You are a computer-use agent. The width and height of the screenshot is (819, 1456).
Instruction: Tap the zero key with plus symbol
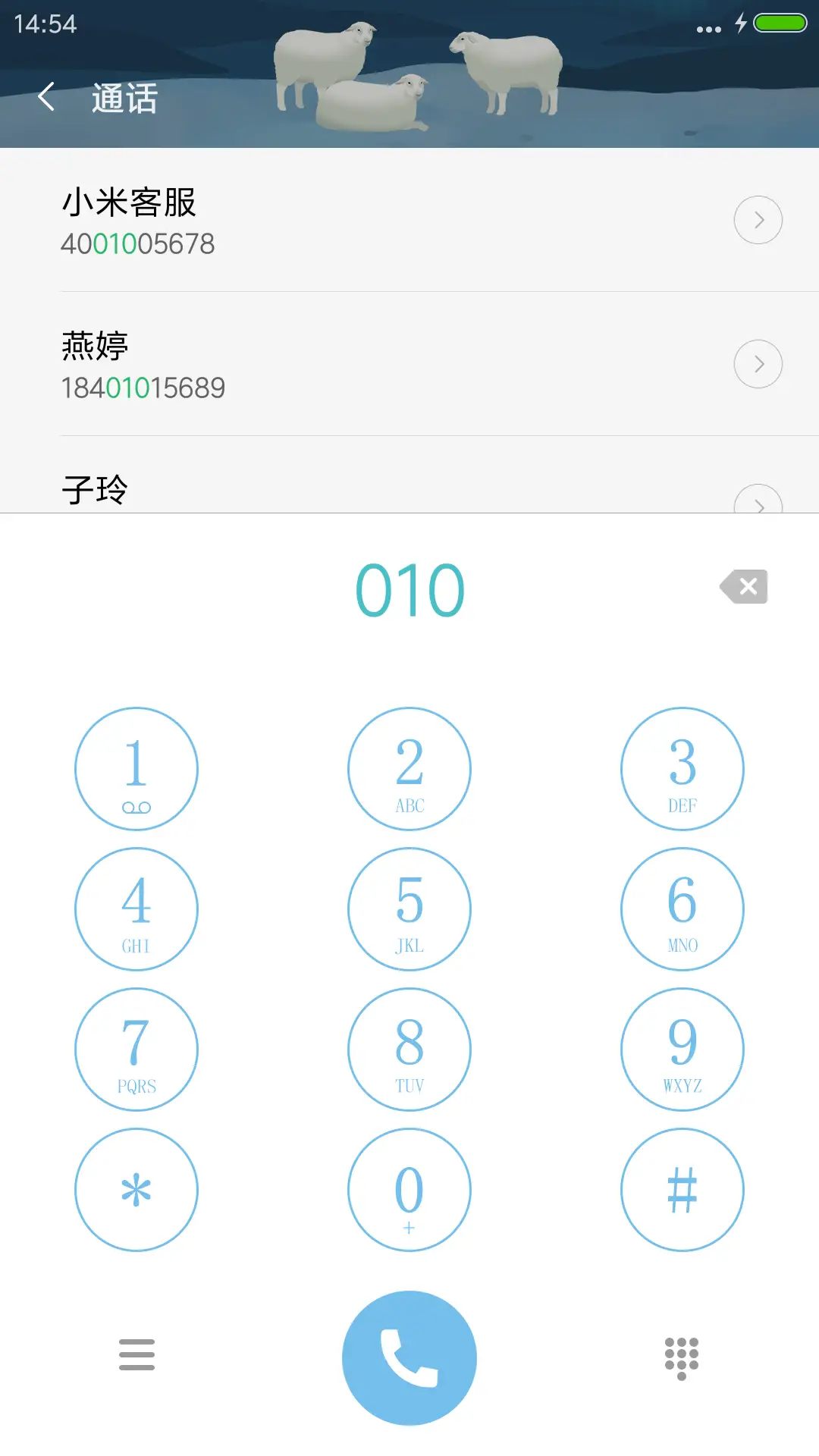(x=409, y=1189)
